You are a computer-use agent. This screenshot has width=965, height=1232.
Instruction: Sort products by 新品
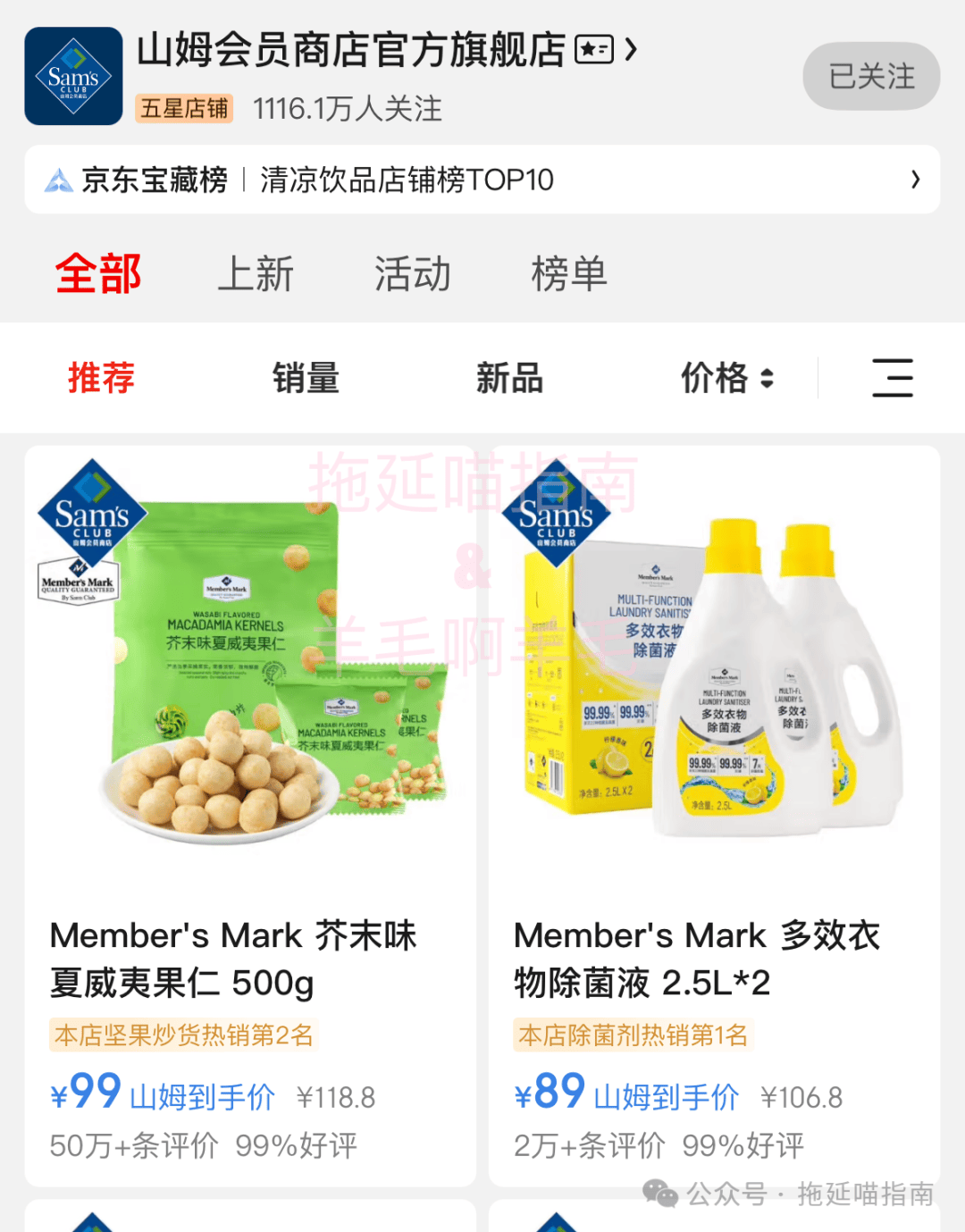(x=509, y=378)
